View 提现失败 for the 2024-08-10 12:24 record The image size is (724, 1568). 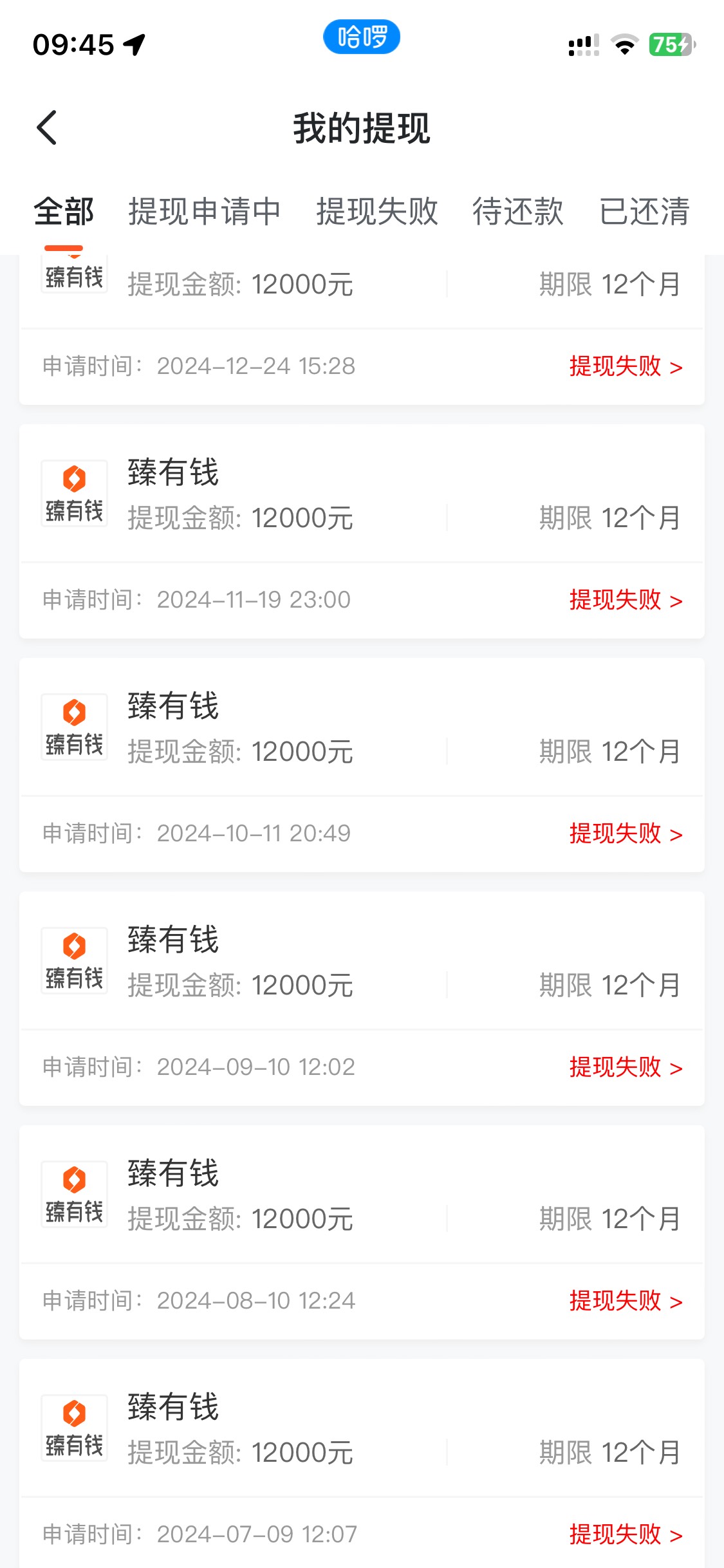point(626,1301)
